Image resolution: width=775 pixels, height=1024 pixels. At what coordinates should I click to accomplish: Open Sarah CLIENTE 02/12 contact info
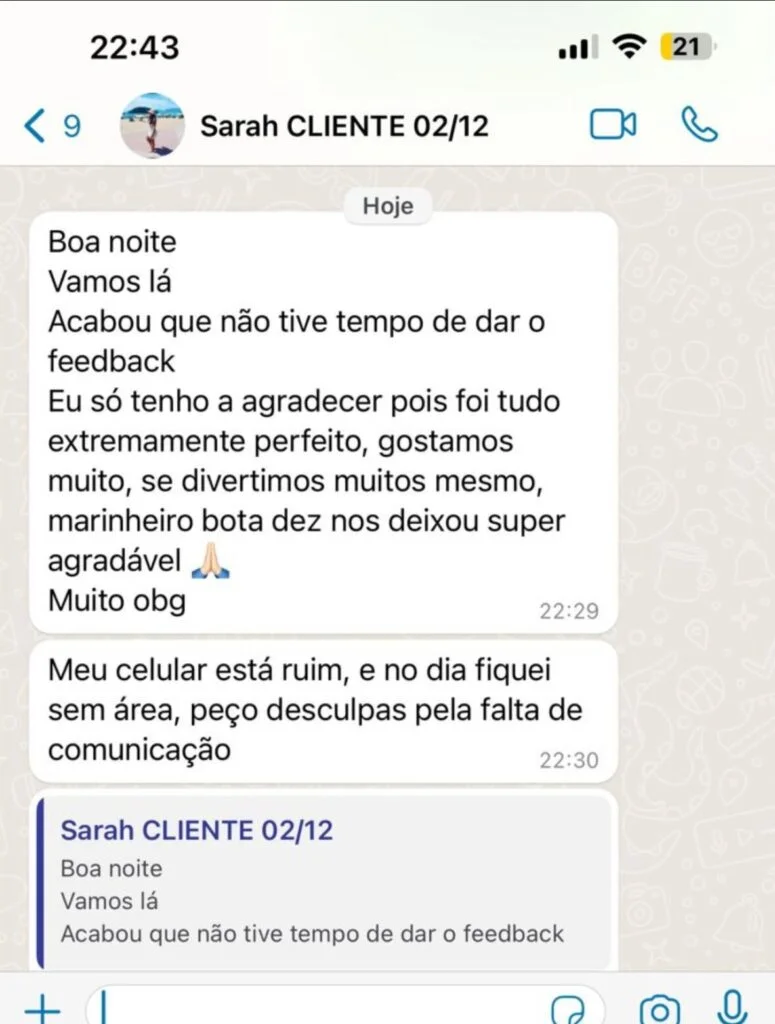click(344, 126)
